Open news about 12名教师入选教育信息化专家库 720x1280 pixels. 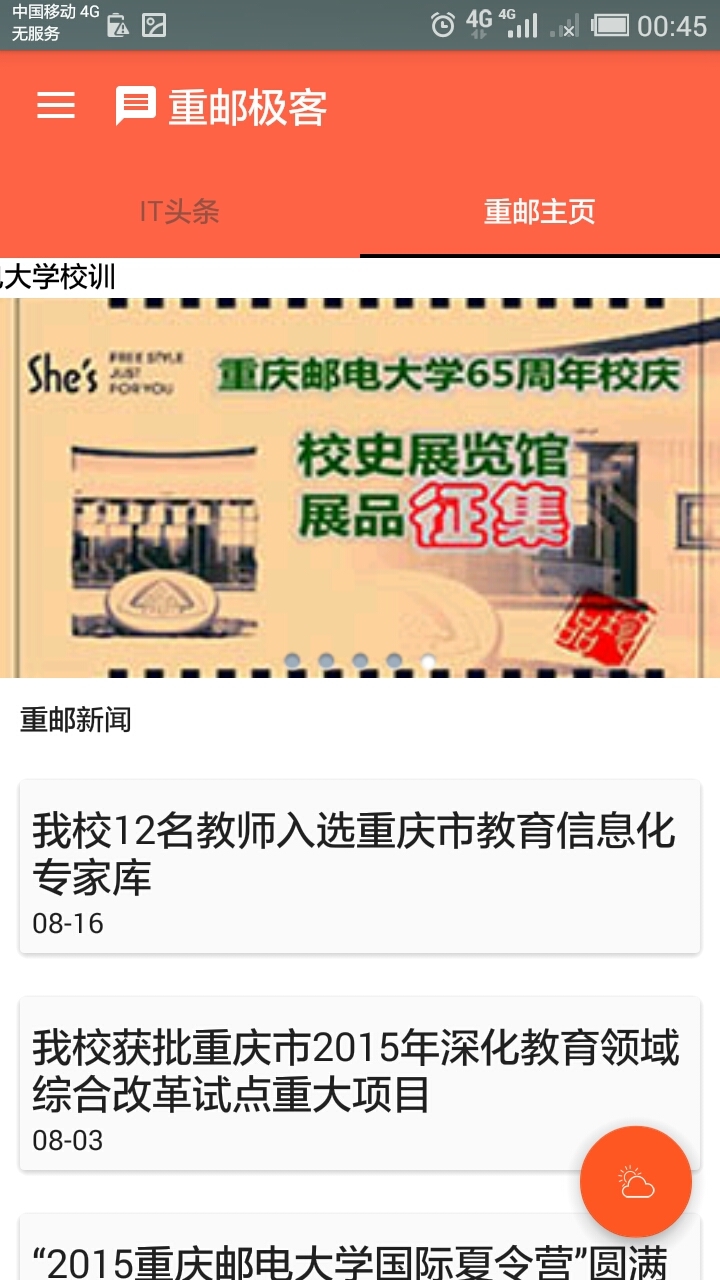coord(360,866)
